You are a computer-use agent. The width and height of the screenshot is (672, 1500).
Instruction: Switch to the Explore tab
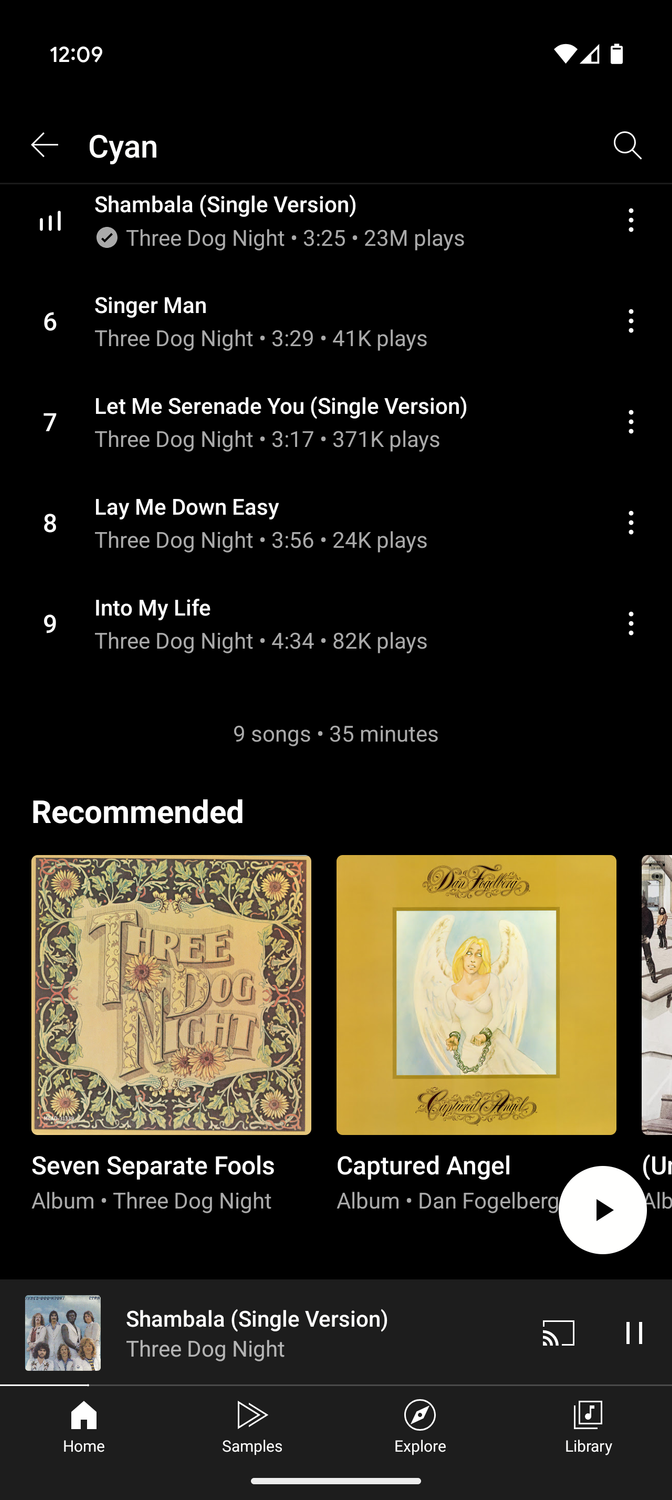pos(420,1427)
